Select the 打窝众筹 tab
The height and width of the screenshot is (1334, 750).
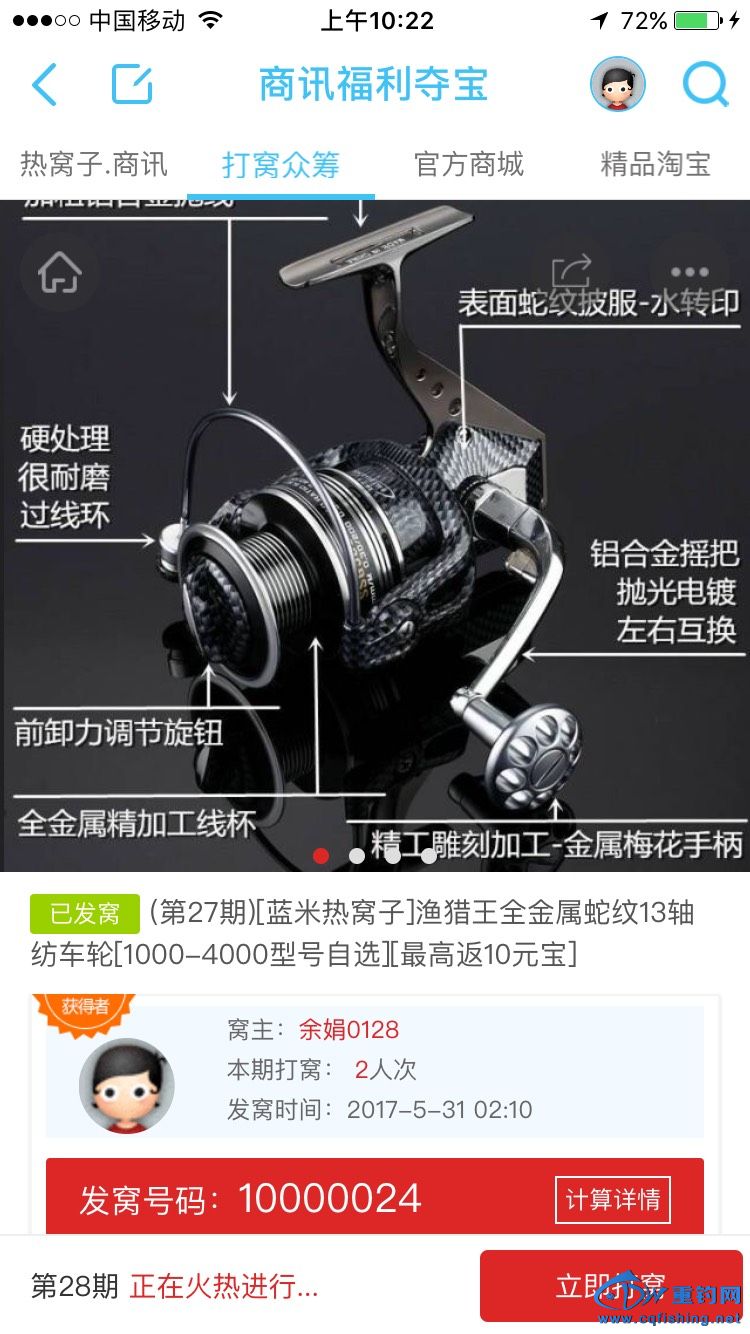pos(281,164)
